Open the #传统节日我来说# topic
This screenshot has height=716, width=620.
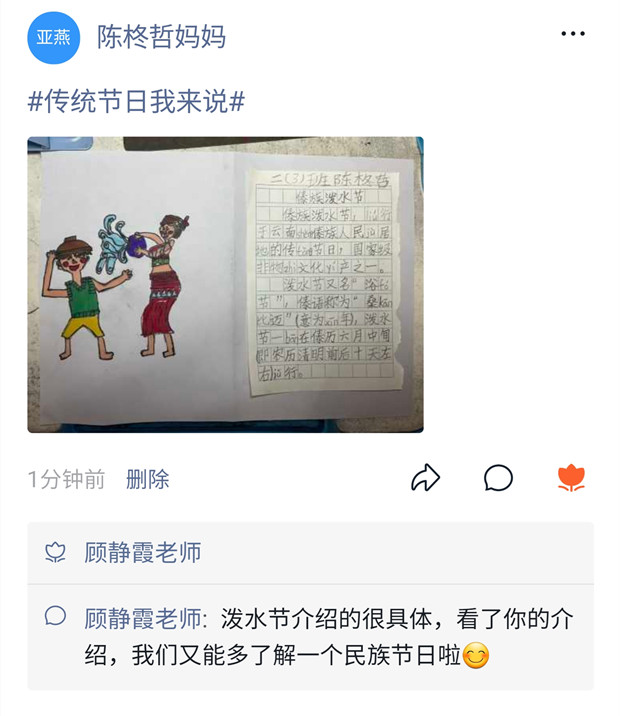coord(137,101)
